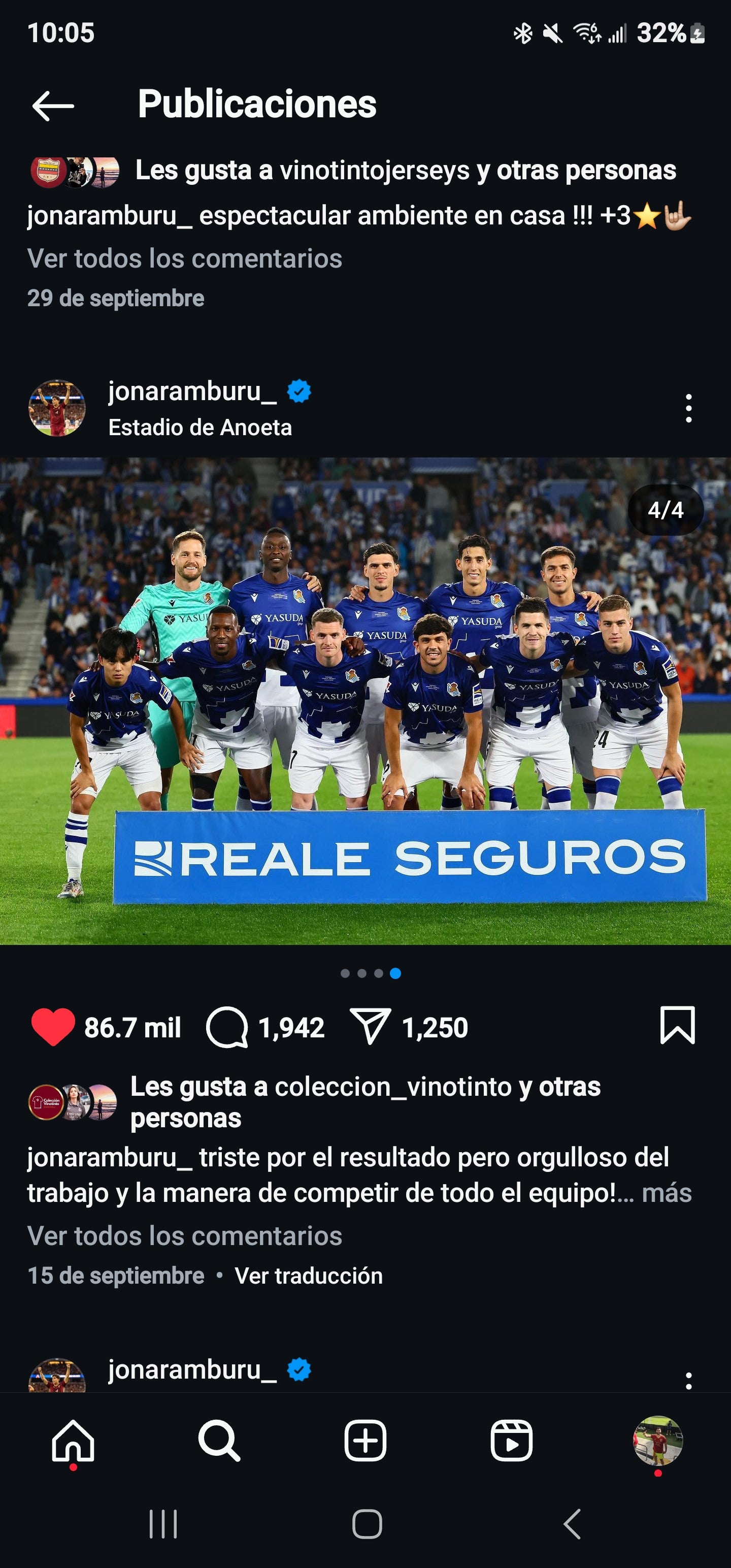
Task: Expand the caption with "más"
Action: tap(667, 1192)
